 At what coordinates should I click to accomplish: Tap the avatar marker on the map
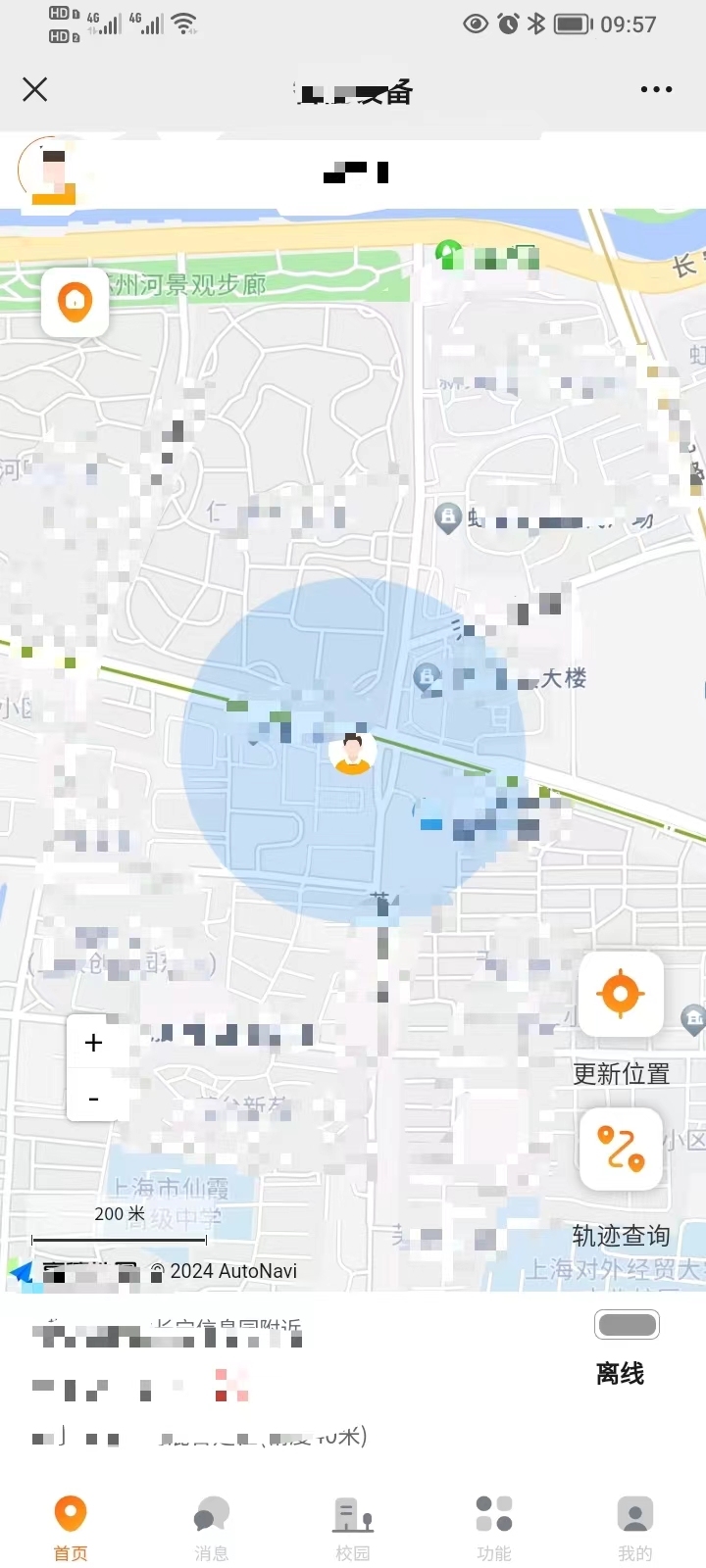coord(352,753)
